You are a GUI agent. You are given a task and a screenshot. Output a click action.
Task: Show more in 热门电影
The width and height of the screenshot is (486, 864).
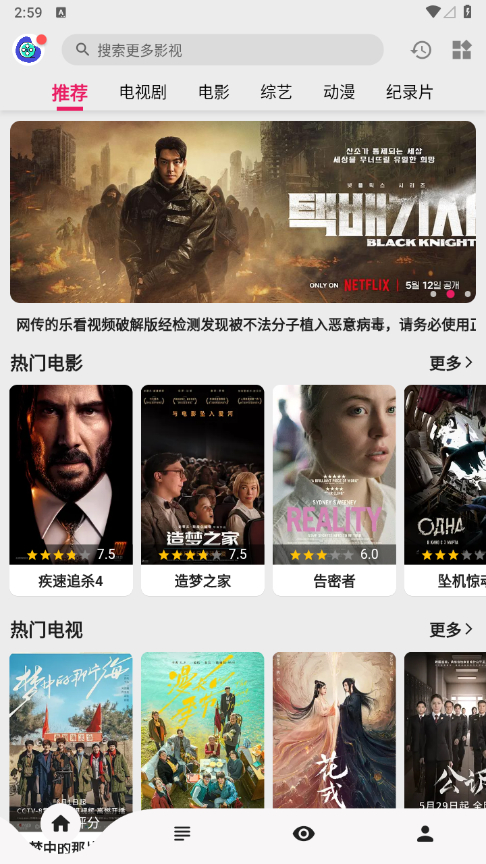tap(451, 363)
